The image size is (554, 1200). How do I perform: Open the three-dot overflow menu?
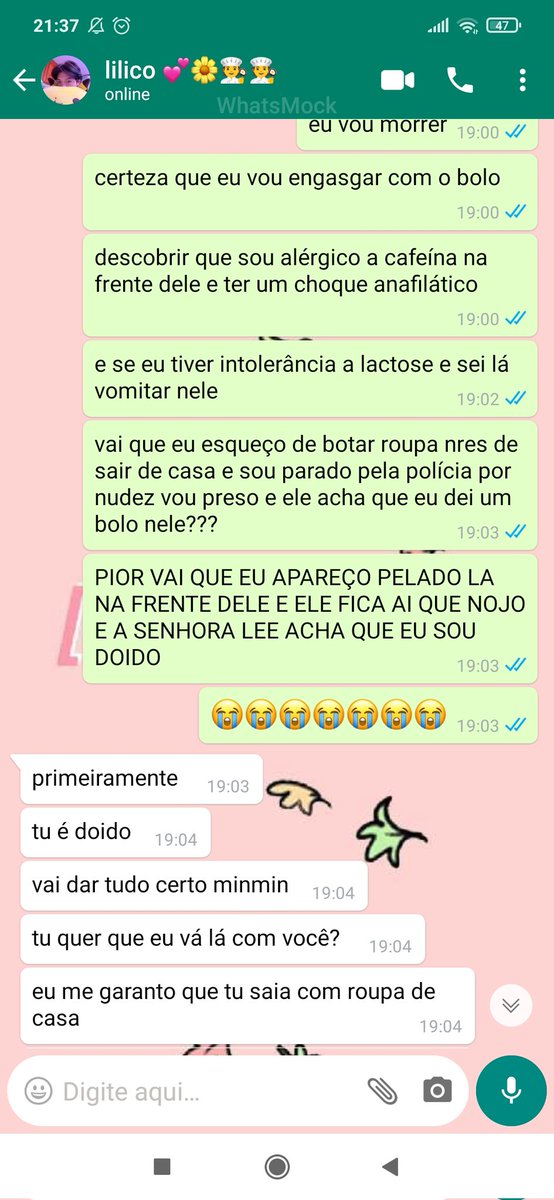pos(522,80)
